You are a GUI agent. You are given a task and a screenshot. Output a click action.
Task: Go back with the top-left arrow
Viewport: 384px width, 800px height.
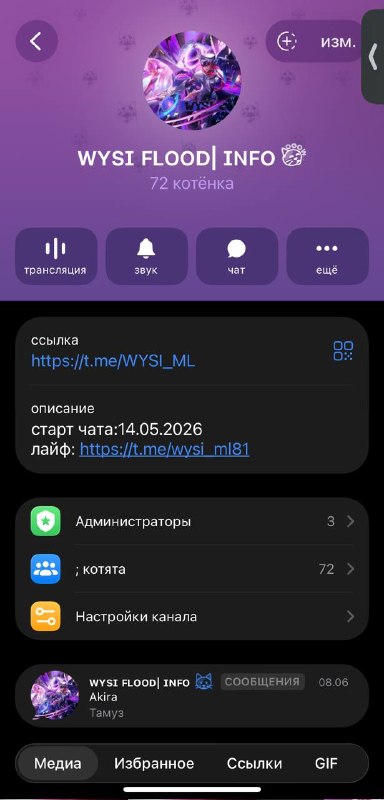coord(36,41)
